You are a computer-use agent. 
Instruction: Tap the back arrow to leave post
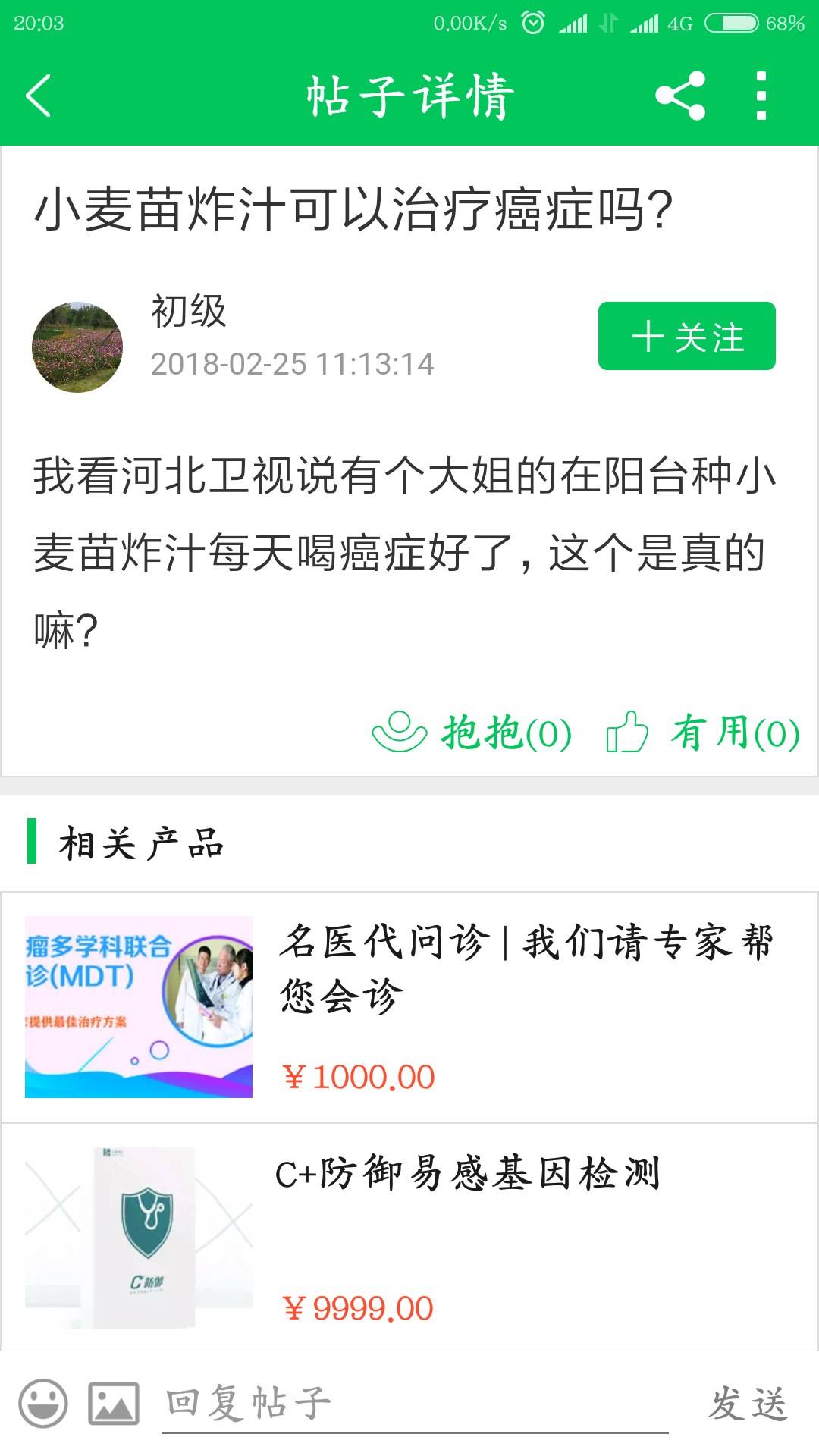coord(39,97)
